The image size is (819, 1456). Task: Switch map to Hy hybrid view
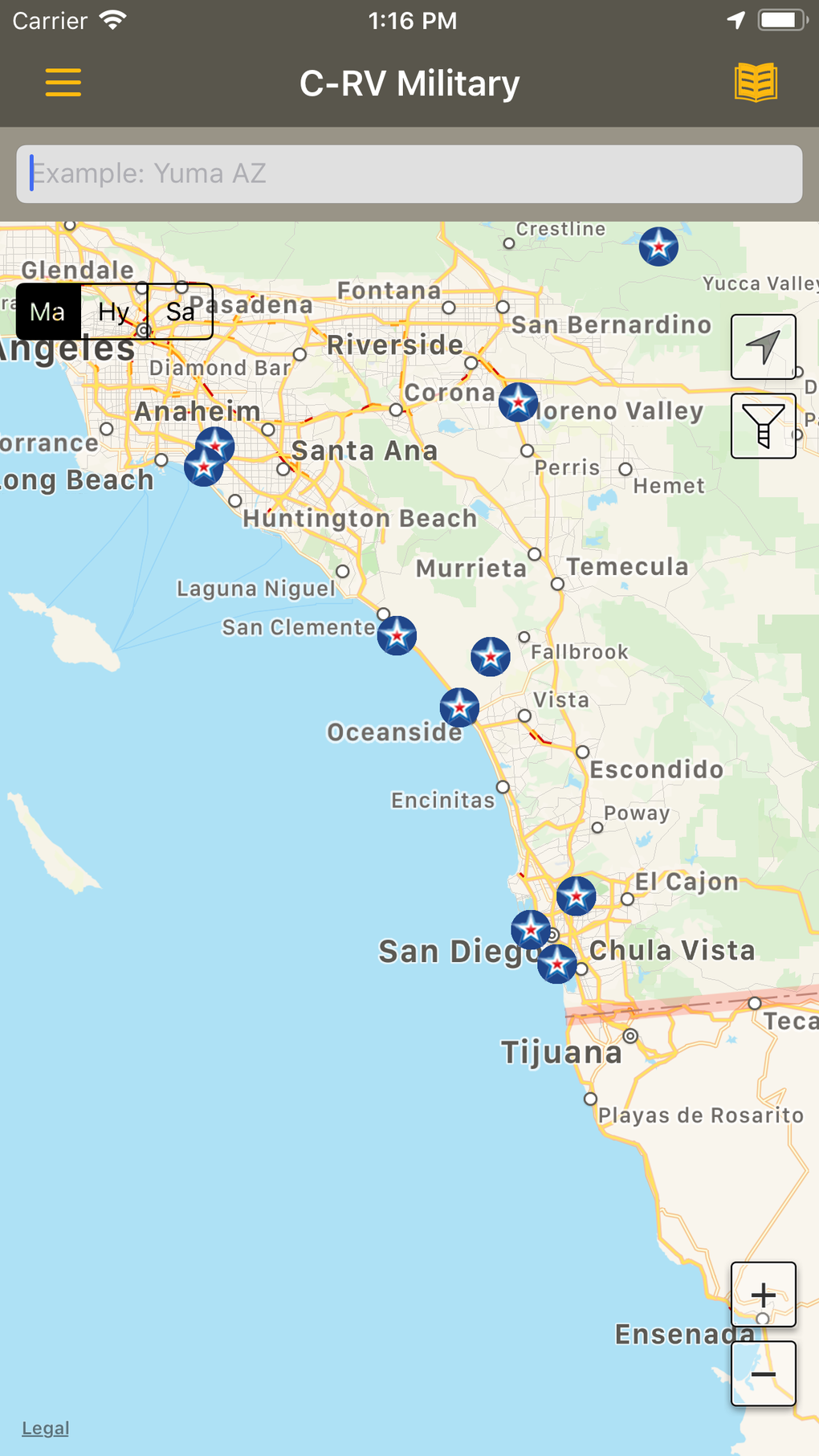pos(112,312)
